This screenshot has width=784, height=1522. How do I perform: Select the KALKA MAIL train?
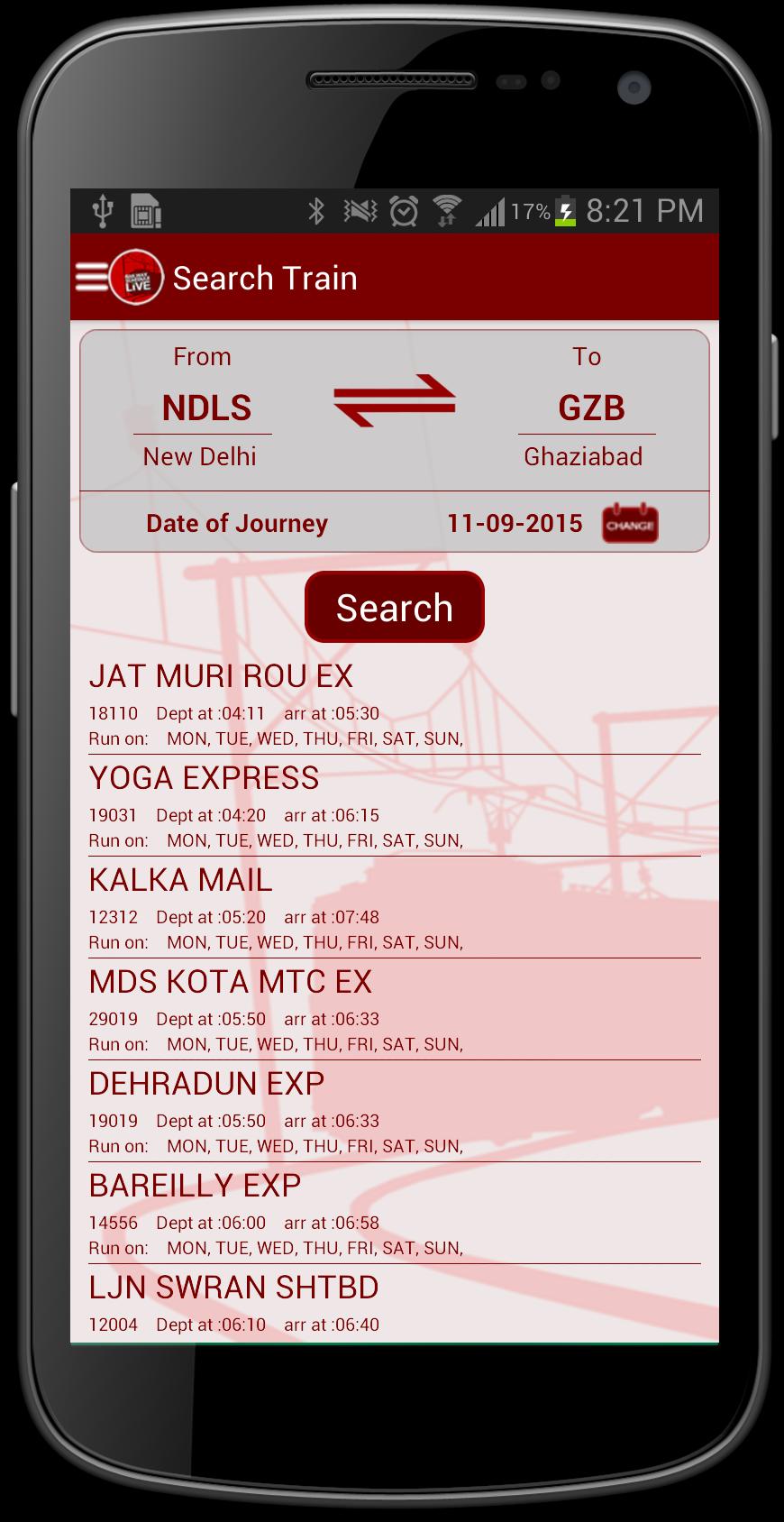pos(394,907)
